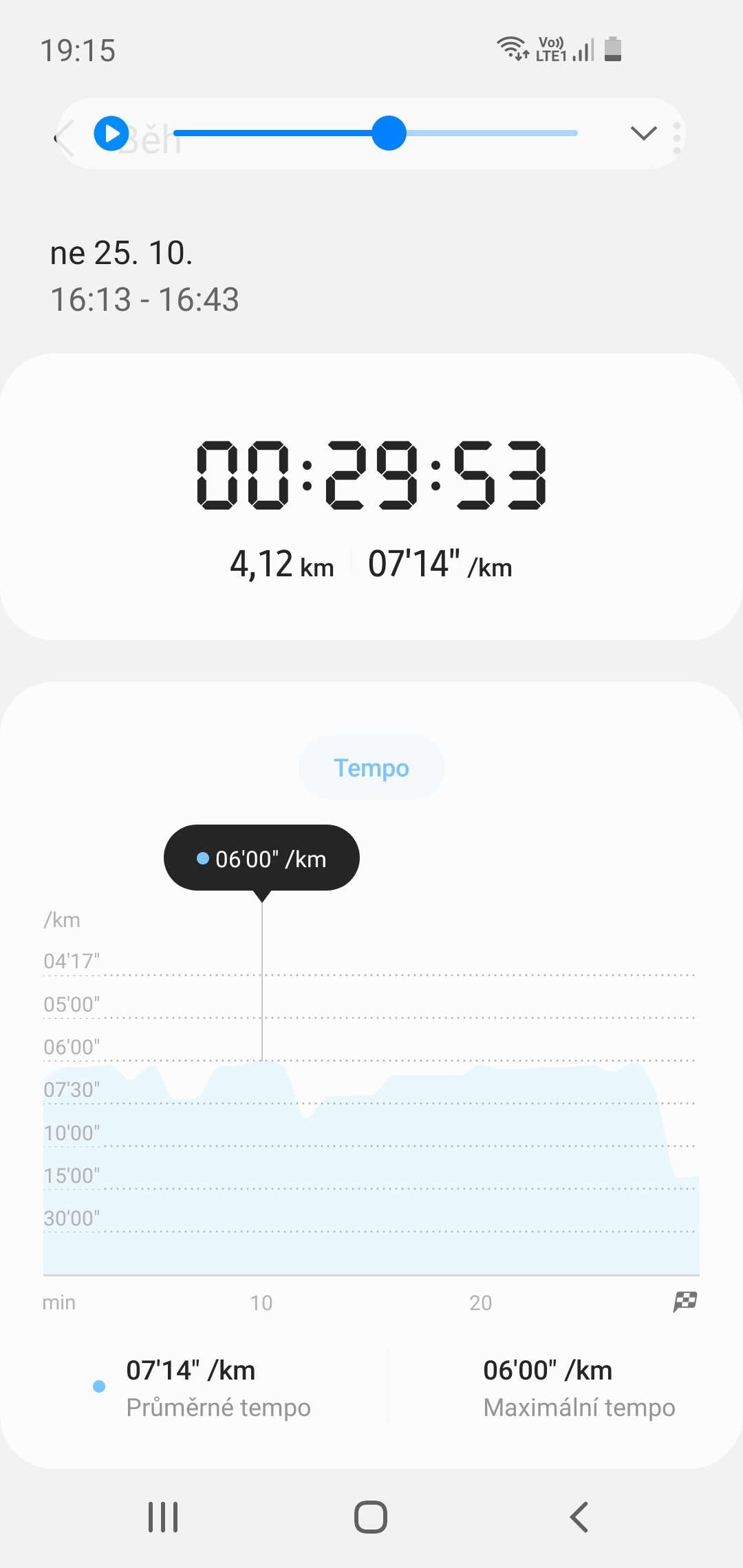
Task: Select the Tempo chart chip
Action: (x=371, y=767)
